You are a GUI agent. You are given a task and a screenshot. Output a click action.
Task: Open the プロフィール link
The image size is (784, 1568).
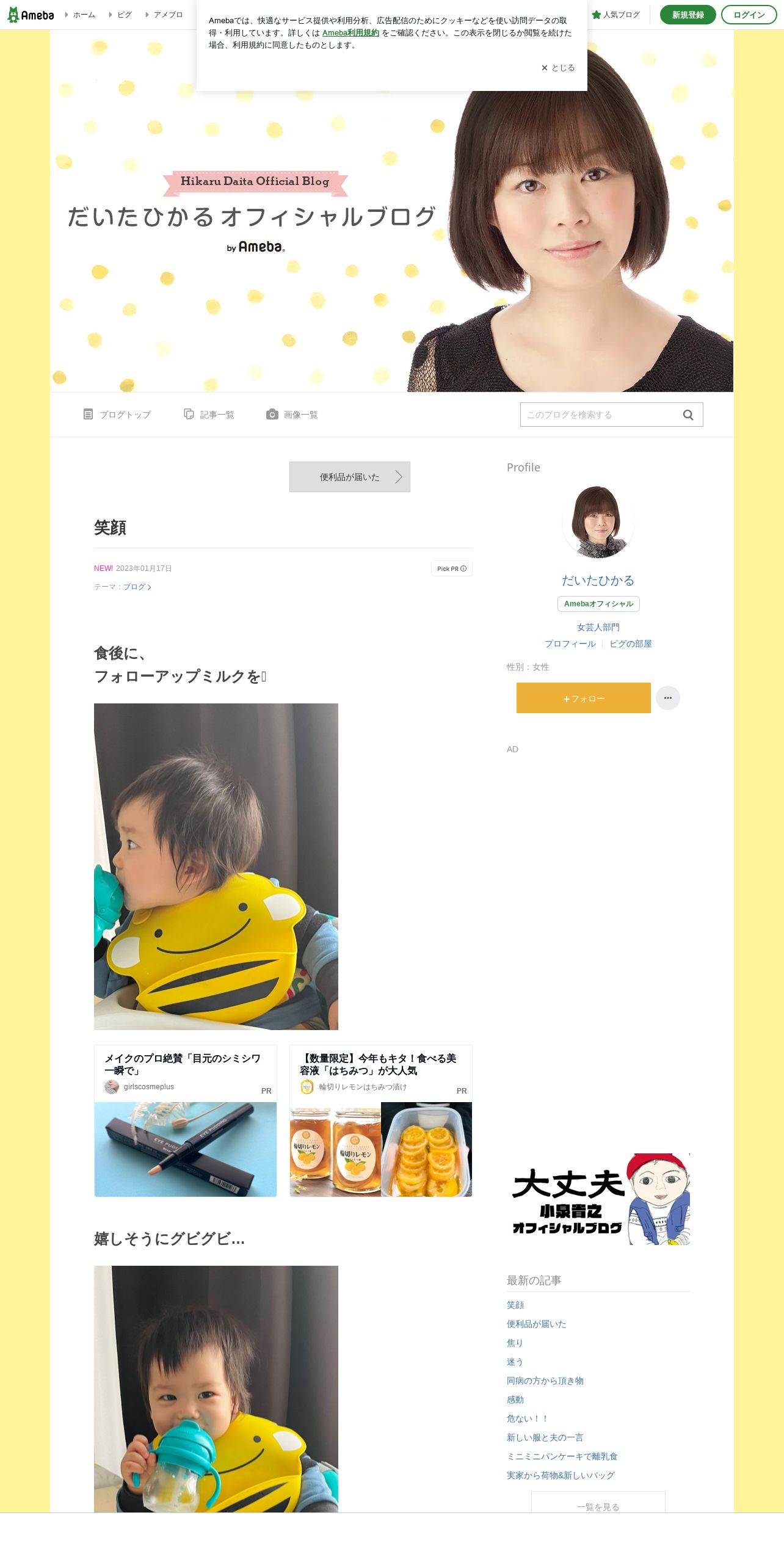click(x=570, y=644)
